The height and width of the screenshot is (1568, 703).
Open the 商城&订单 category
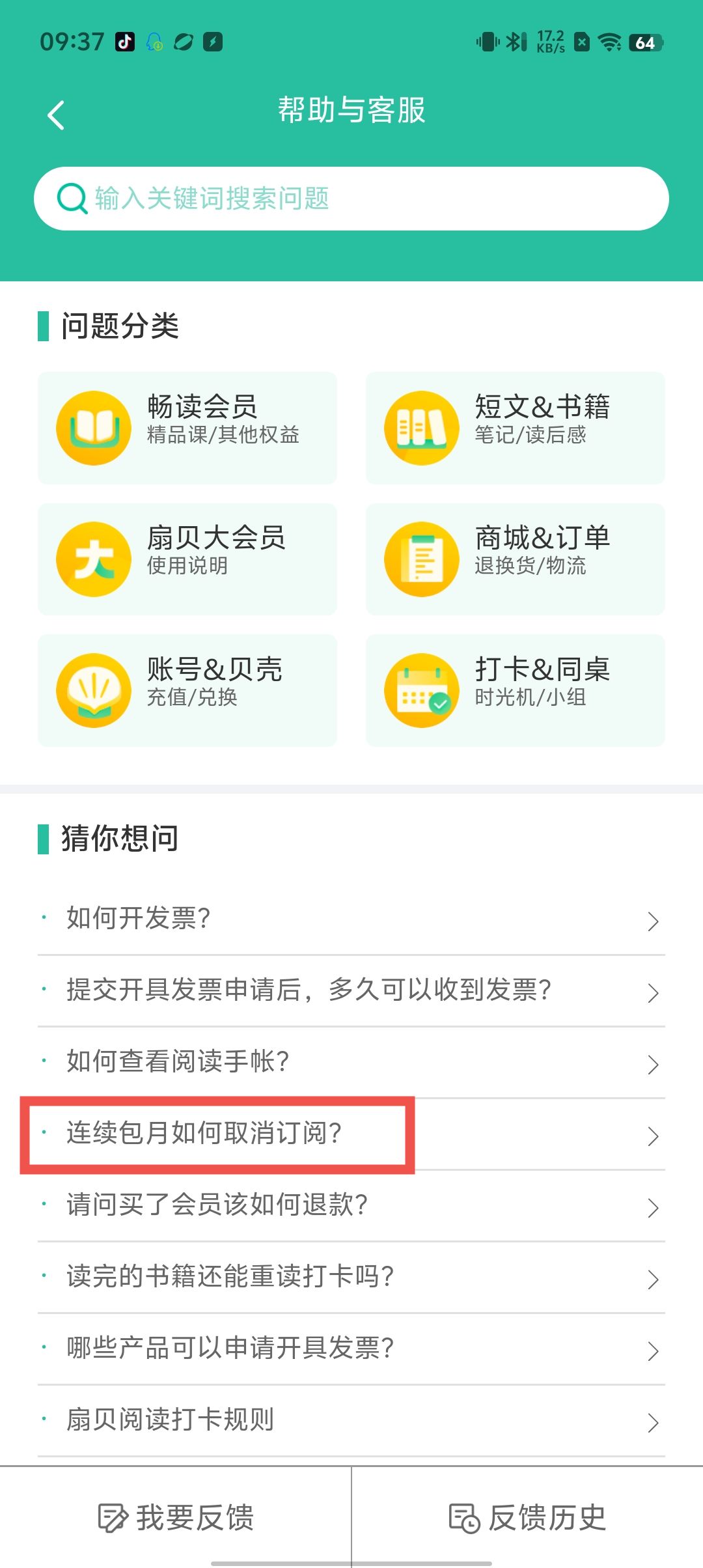click(515, 559)
